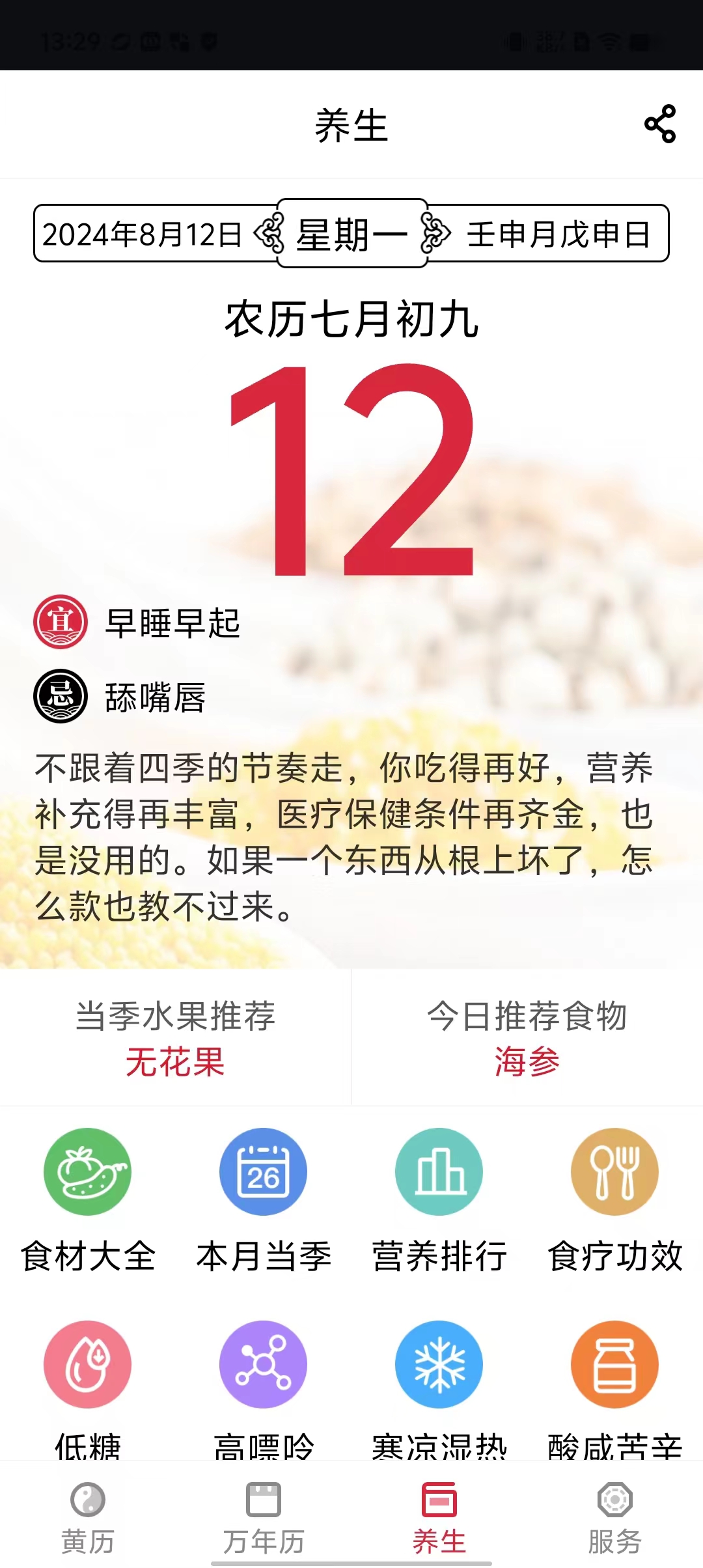The height and width of the screenshot is (1568, 703).
Task: Select the 高嘌呤 high-purine icon
Action: (263, 1365)
